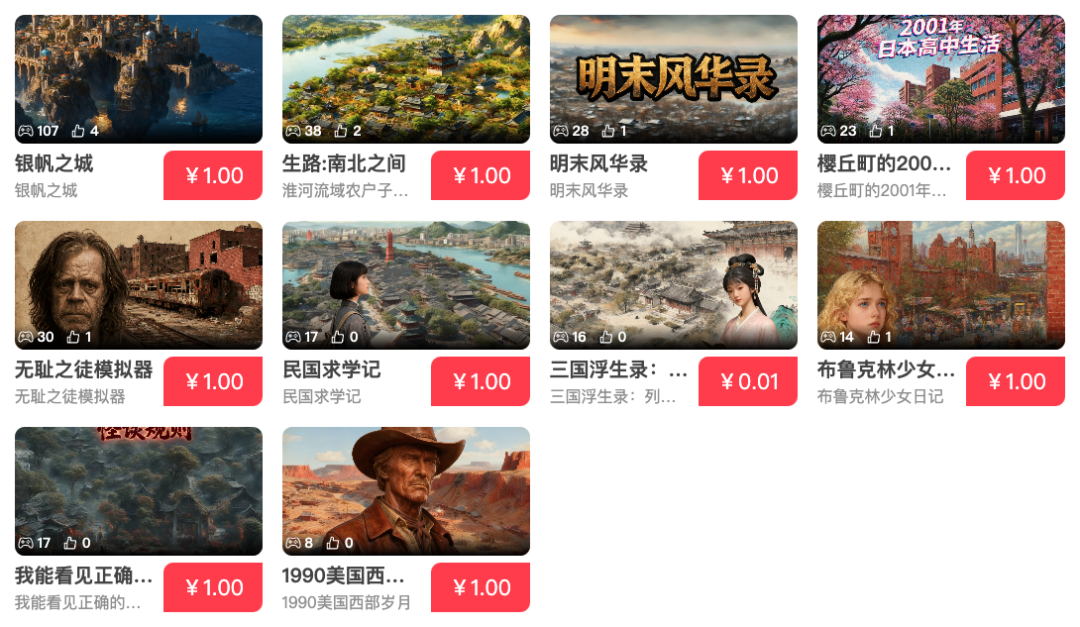Open the 生路:南北之间 game card
This screenshot has width=1080, height=627.
(x=405, y=80)
